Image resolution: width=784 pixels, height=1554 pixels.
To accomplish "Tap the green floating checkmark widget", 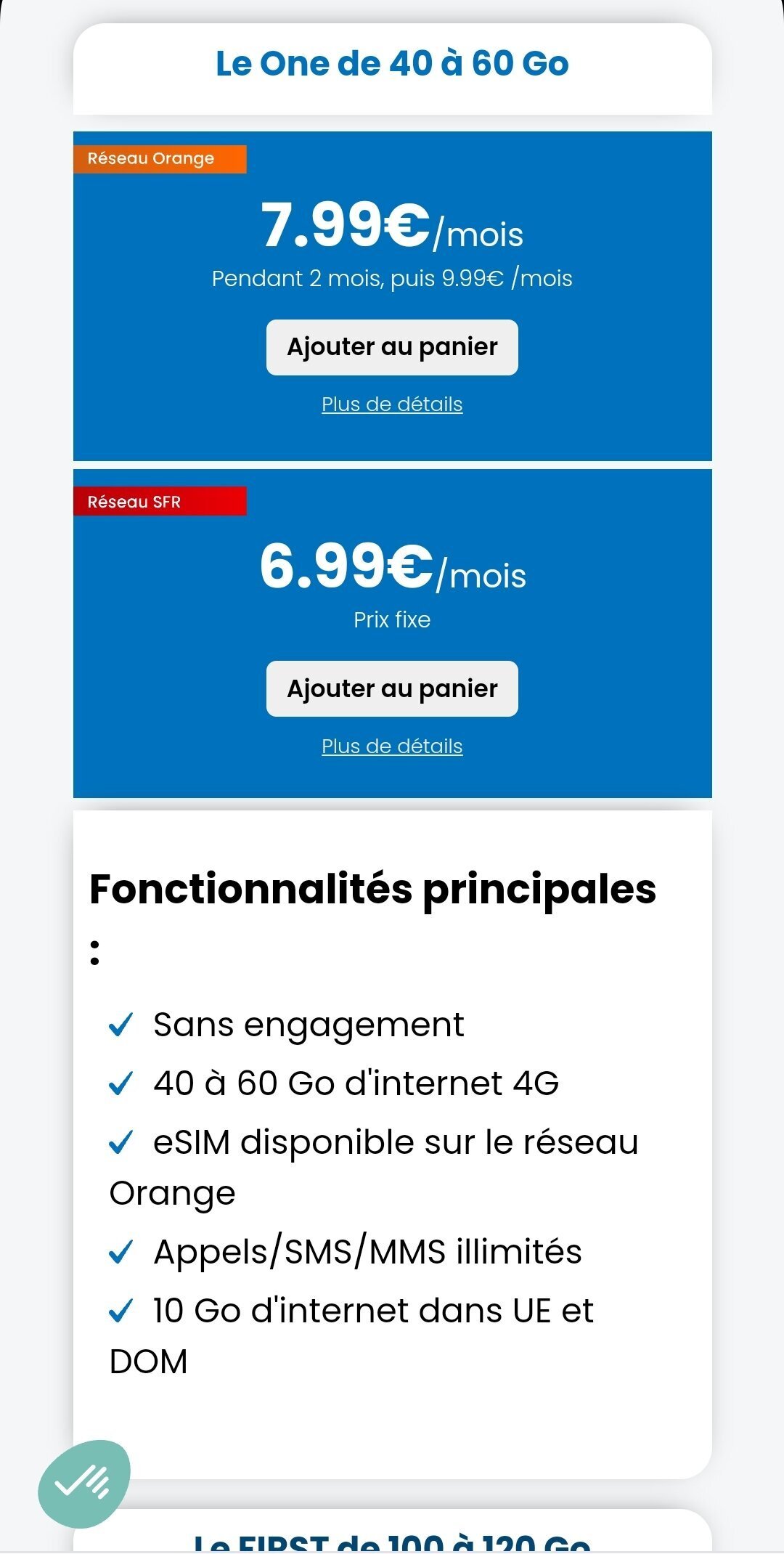I will (x=84, y=1484).
